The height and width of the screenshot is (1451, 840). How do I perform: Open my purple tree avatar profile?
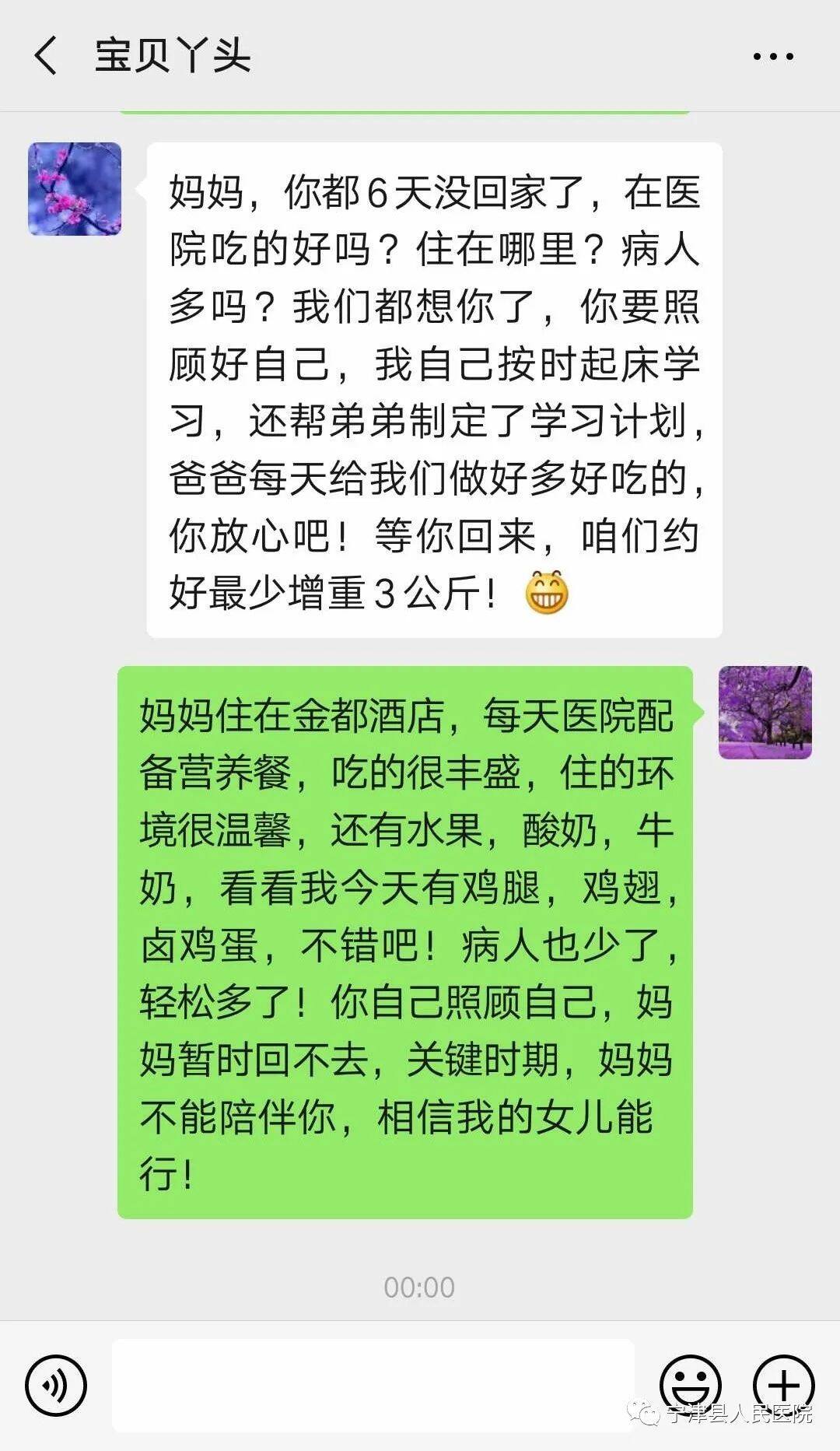(x=765, y=712)
